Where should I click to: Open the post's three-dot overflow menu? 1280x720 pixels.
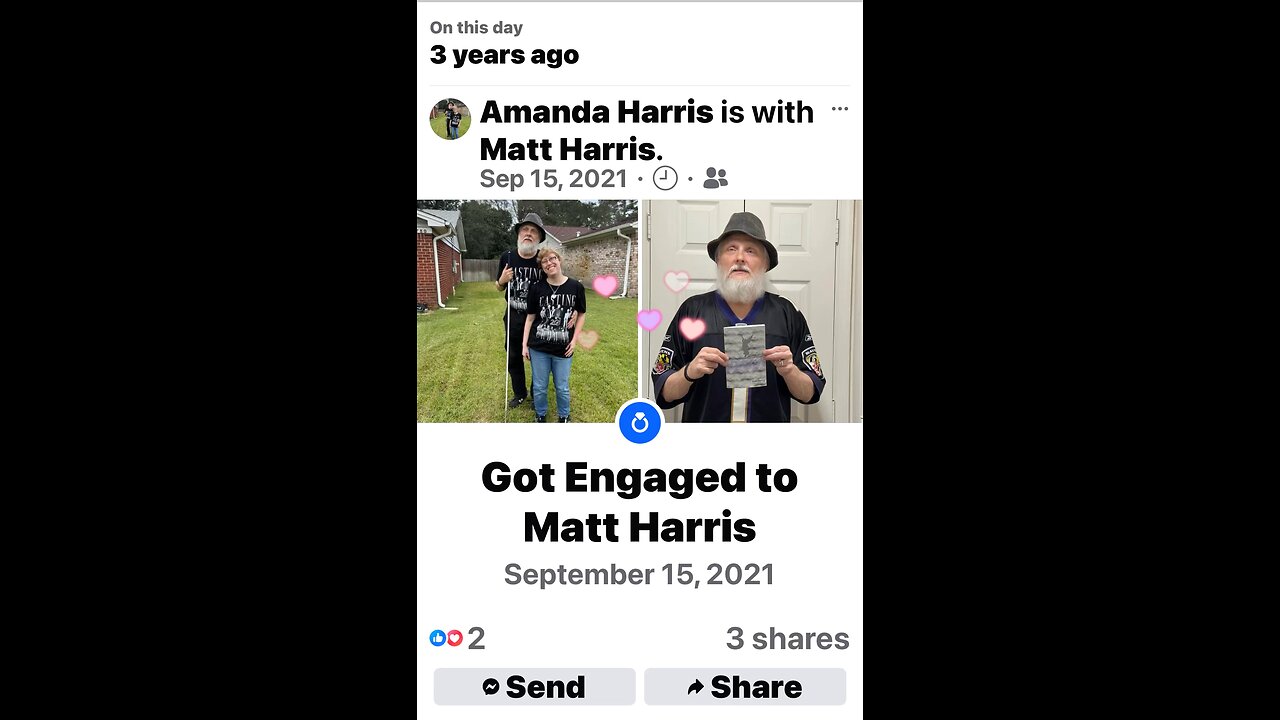839,110
